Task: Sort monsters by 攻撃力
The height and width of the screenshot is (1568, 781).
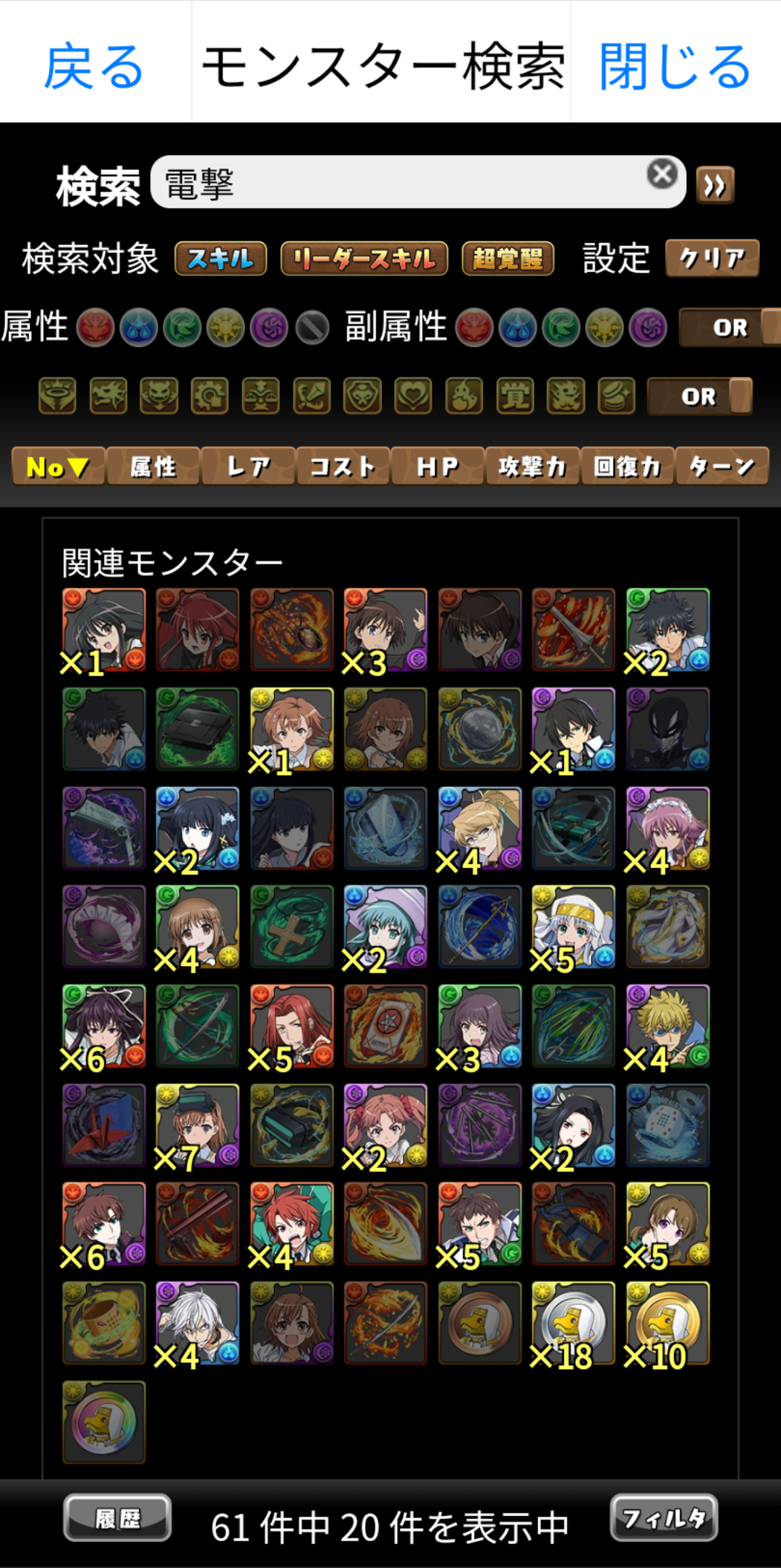Action: click(x=532, y=466)
